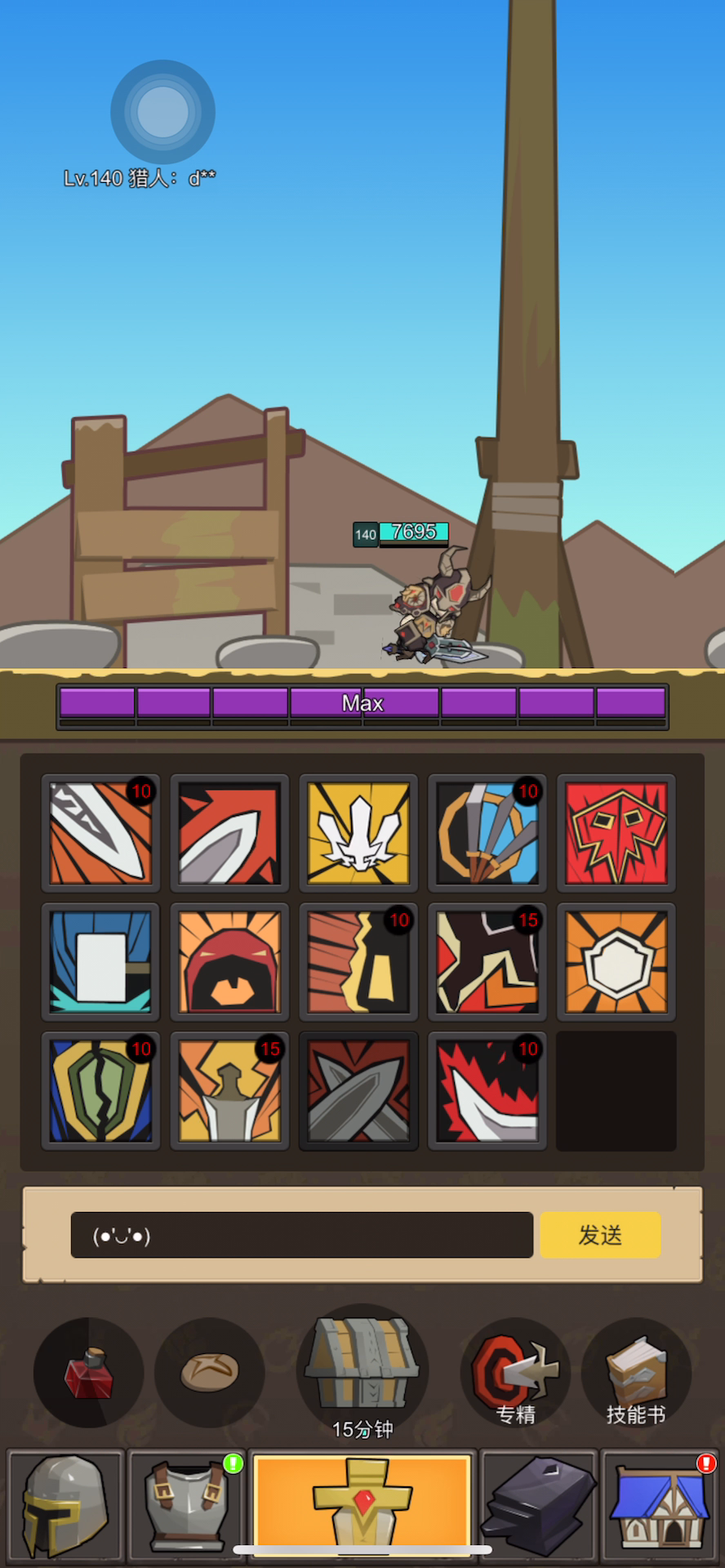Image resolution: width=725 pixels, height=1568 pixels.
Task: Select the red hooded figure skill
Action: coord(229,962)
